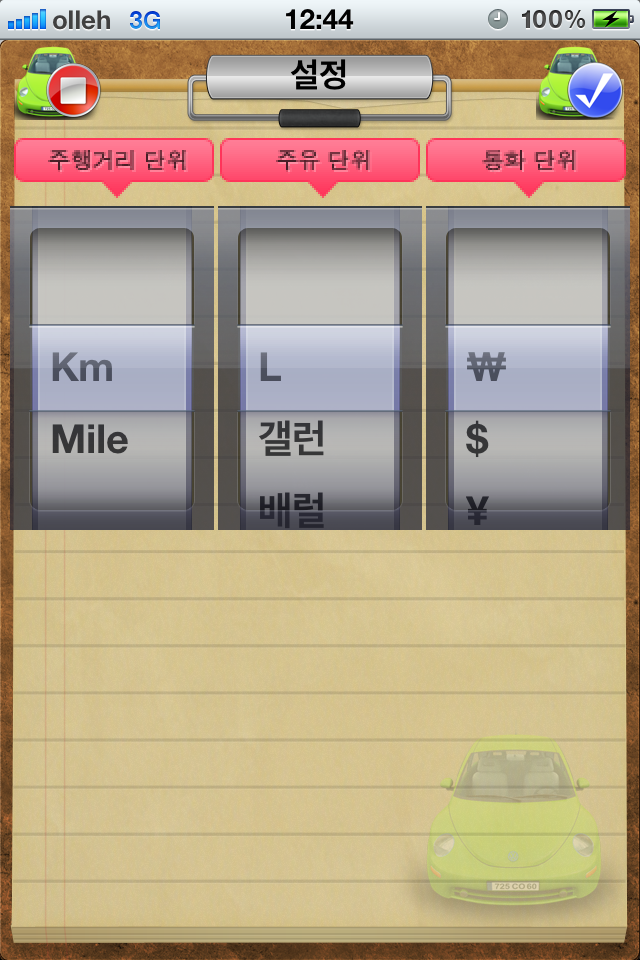Image resolution: width=640 pixels, height=960 pixels.
Task: Confirm settings with the blue checkmark icon
Action: pyautogui.click(x=594, y=92)
